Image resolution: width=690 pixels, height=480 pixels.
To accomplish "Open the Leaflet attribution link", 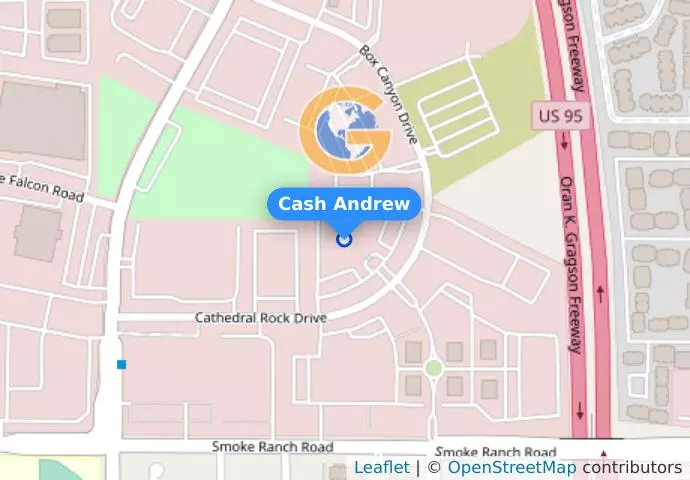I will (x=381, y=467).
